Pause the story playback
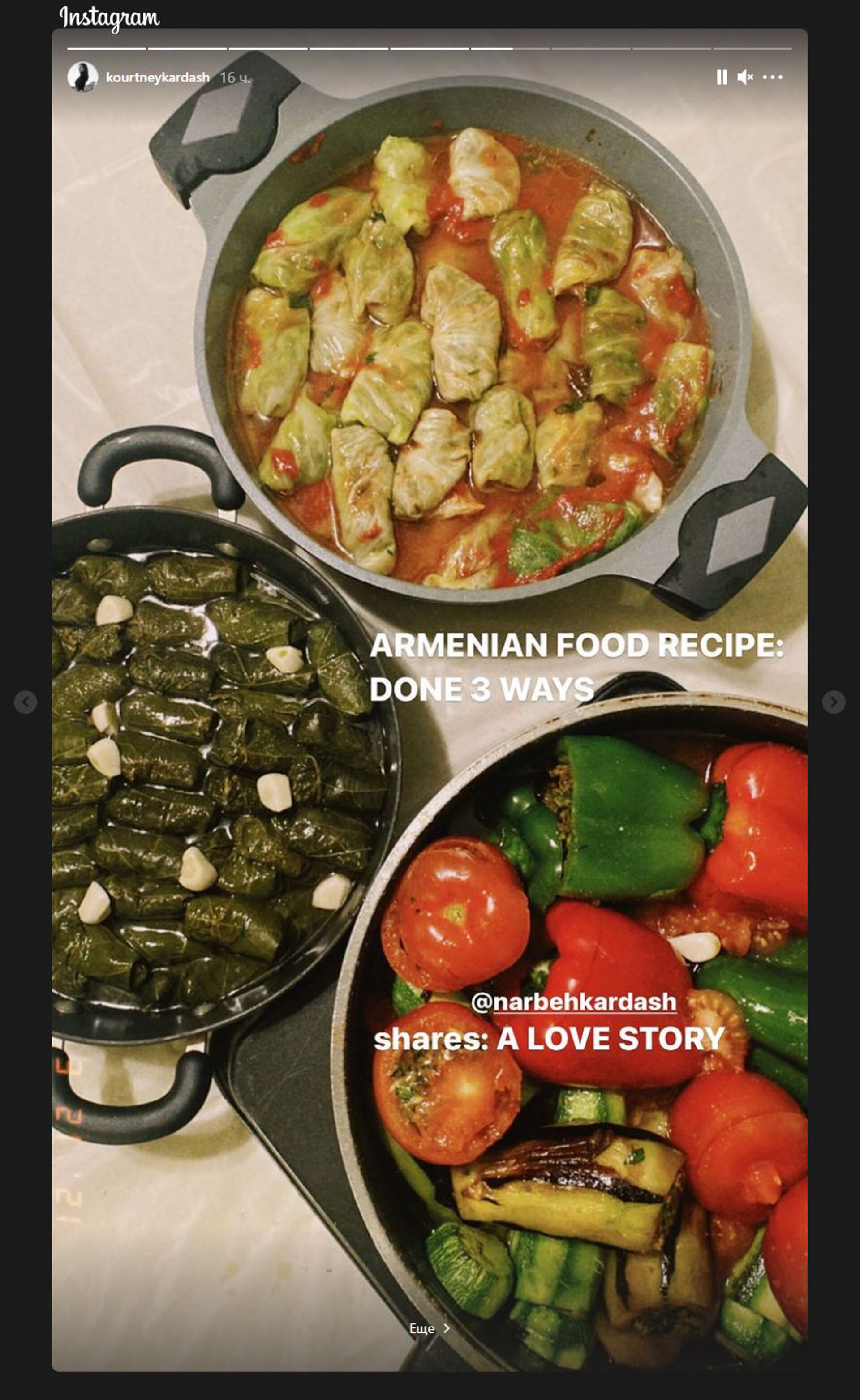Screen dimensions: 860x1400 pos(721,77)
